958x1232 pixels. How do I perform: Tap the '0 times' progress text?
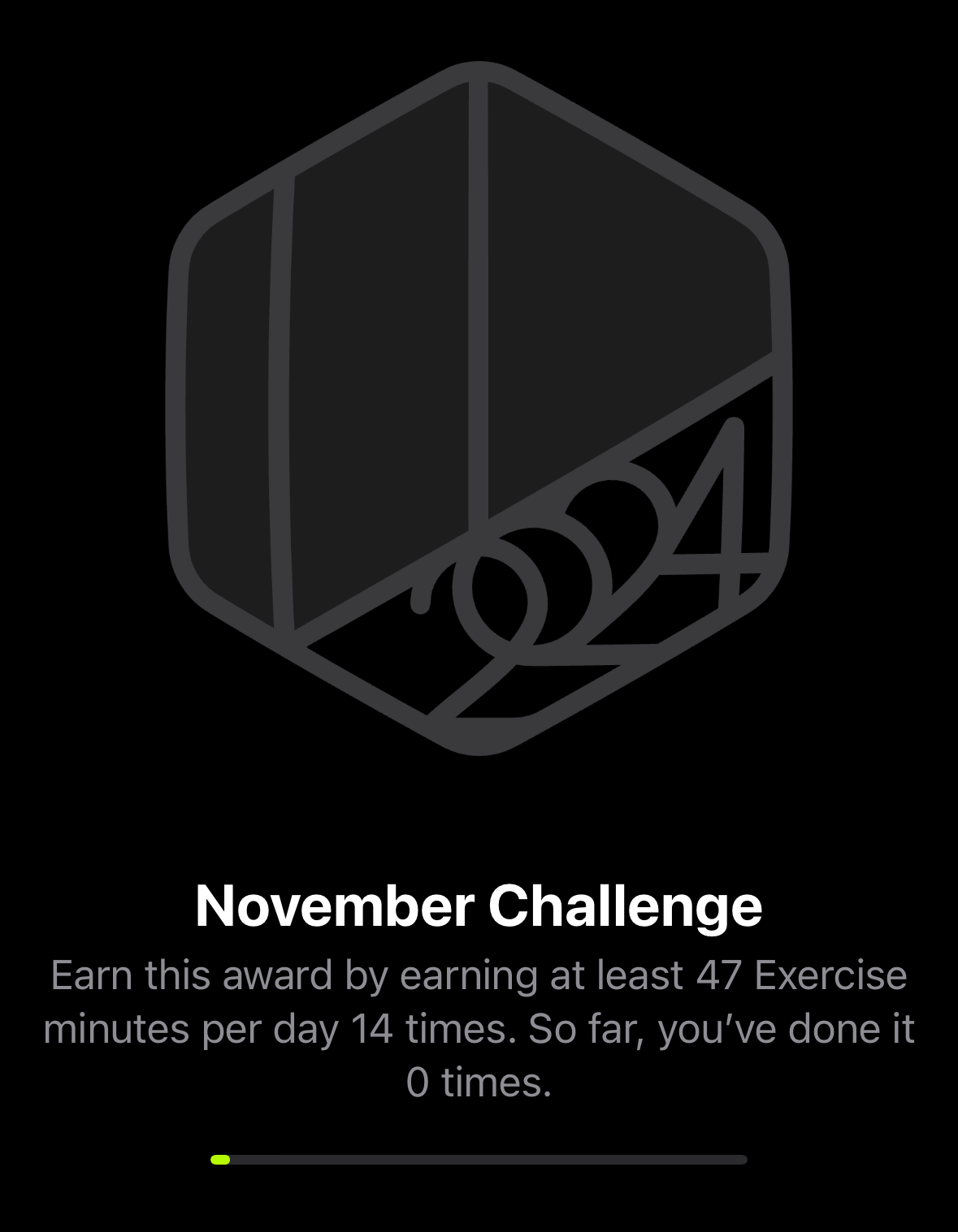click(479, 1083)
